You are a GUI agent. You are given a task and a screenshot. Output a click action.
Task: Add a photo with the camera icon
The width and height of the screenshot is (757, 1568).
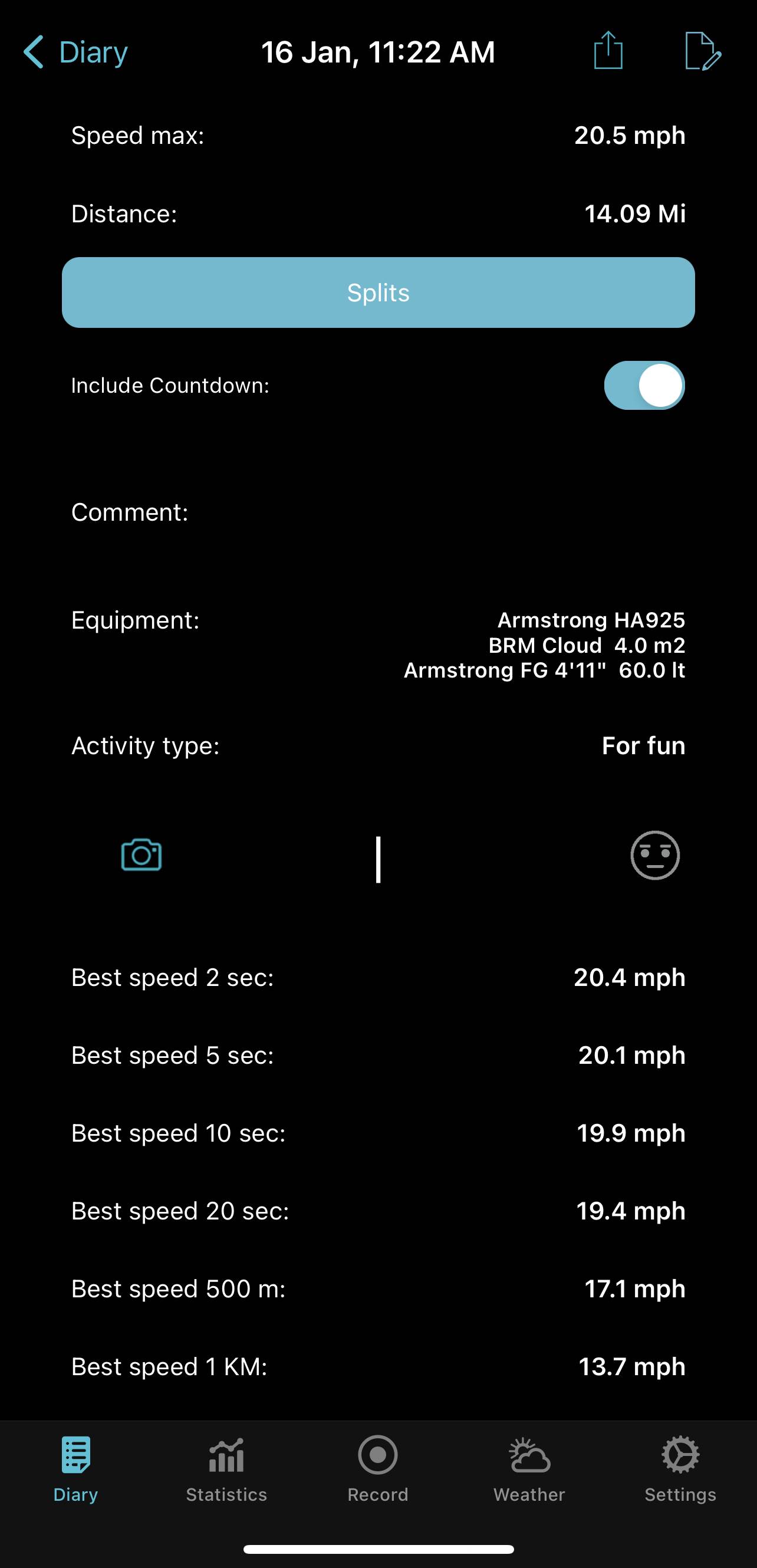141,854
